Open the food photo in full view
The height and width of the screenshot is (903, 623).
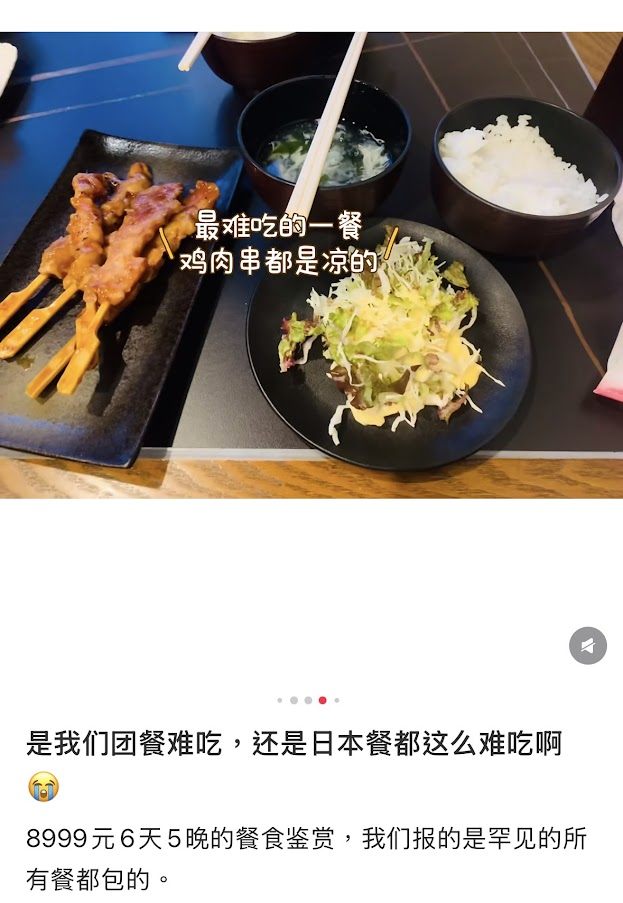click(311, 265)
